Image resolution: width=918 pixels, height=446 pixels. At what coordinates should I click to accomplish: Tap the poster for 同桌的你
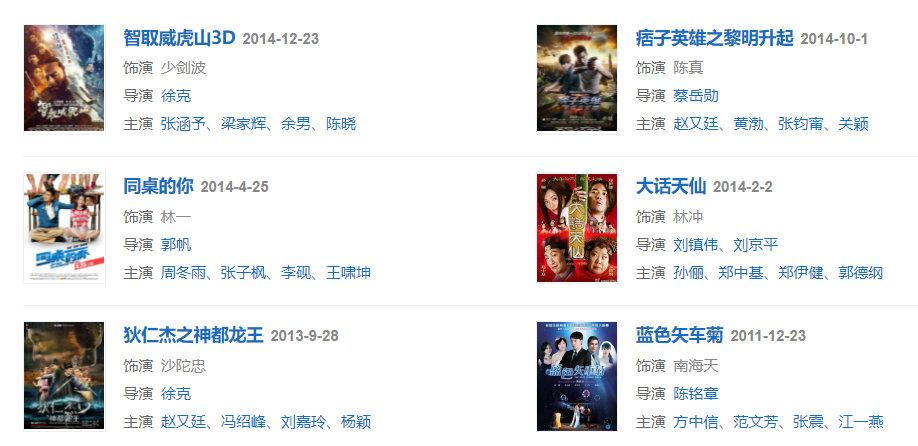click(64, 228)
